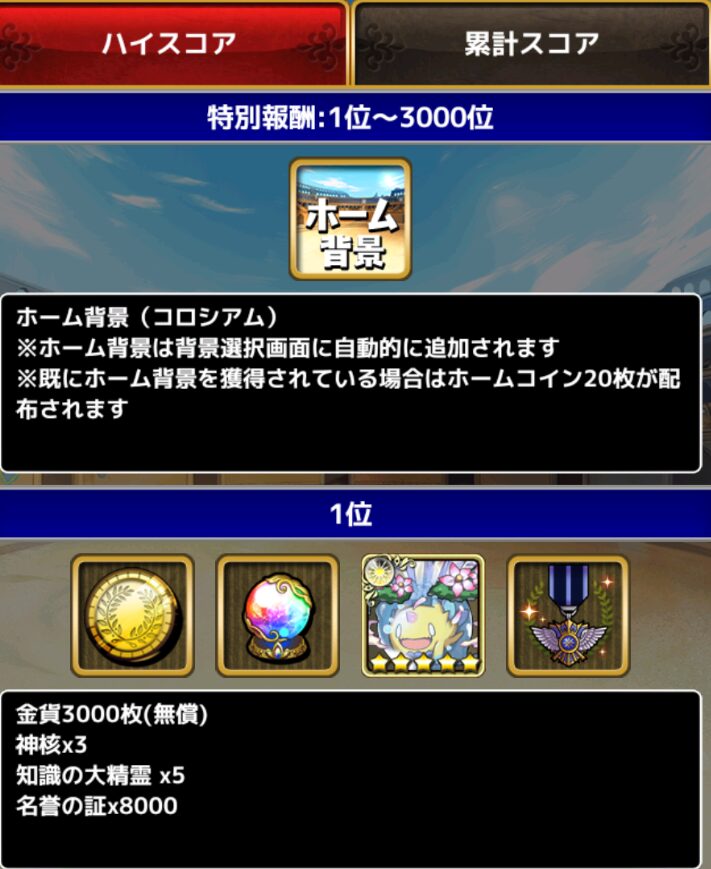
Task: Select the 名誉の証 medal reward icon
Action: tap(568, 615)
